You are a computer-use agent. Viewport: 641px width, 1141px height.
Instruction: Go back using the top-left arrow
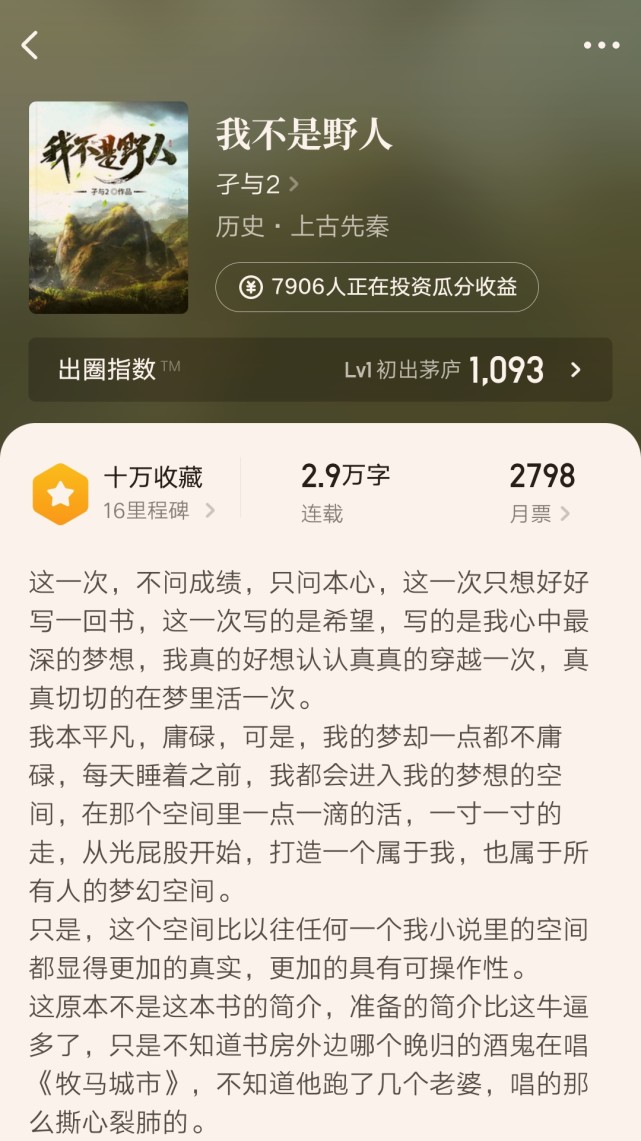[x=30, y=45]
